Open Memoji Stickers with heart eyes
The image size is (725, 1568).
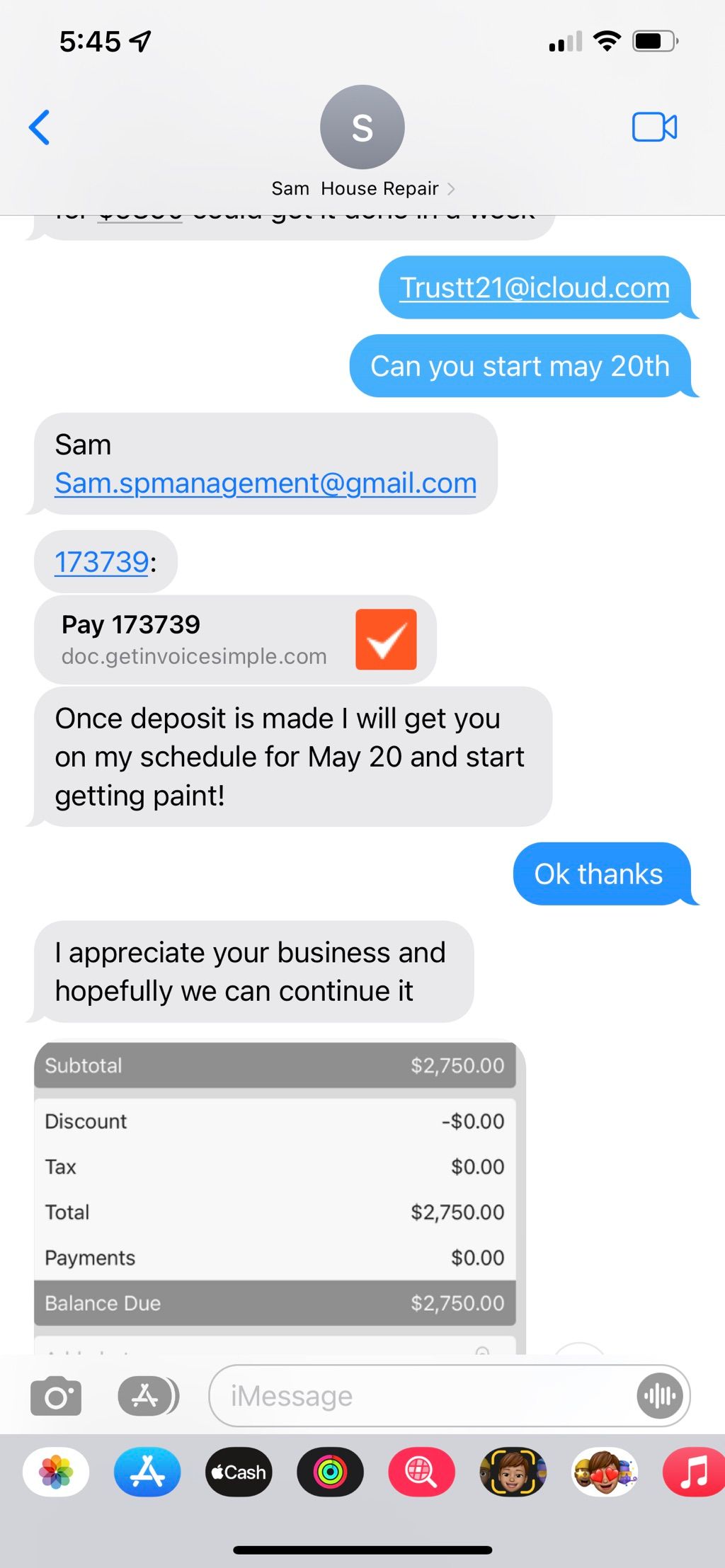point(604,1472)
